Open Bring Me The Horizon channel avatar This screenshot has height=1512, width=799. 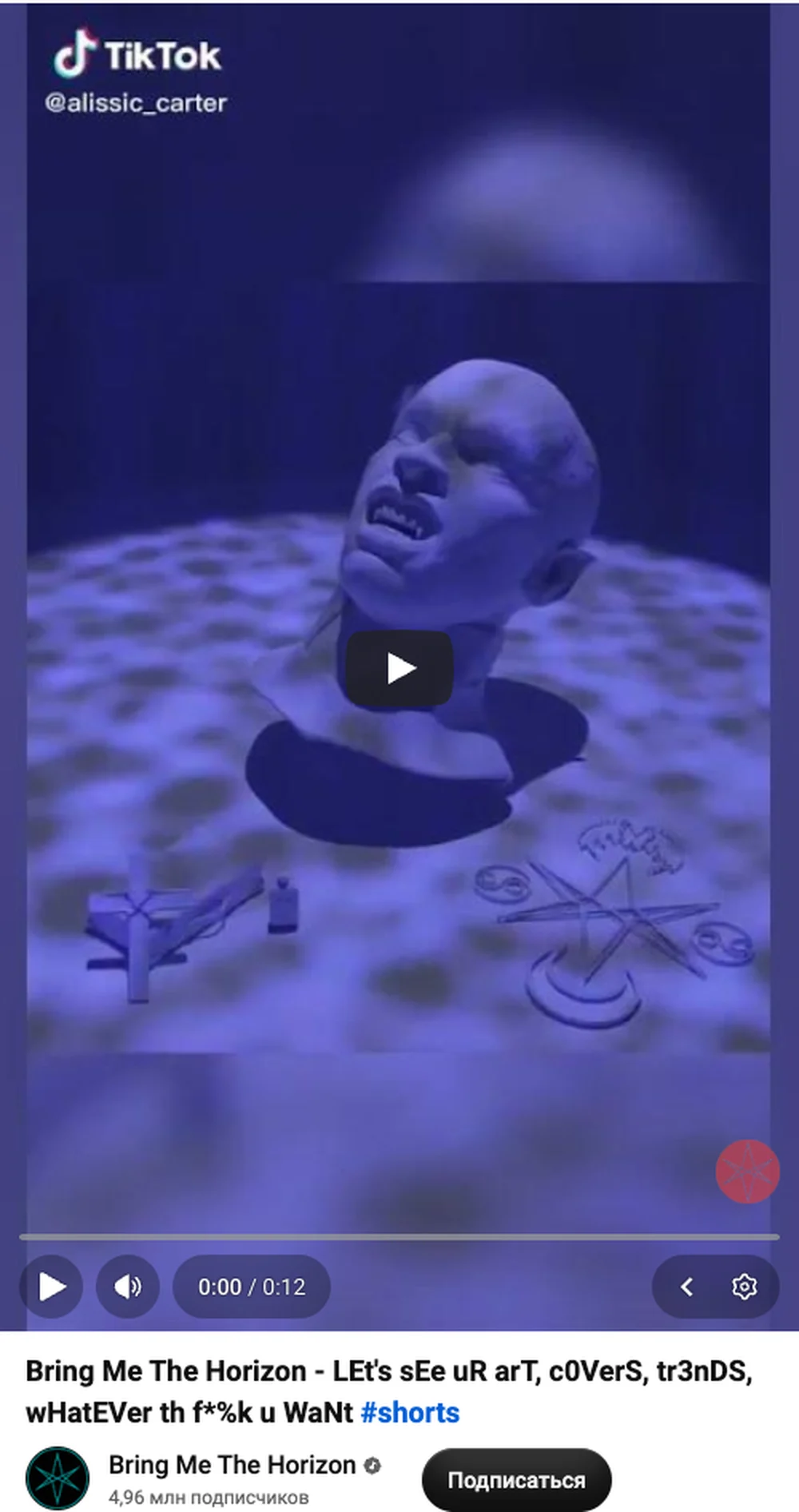click(58, 1478)
